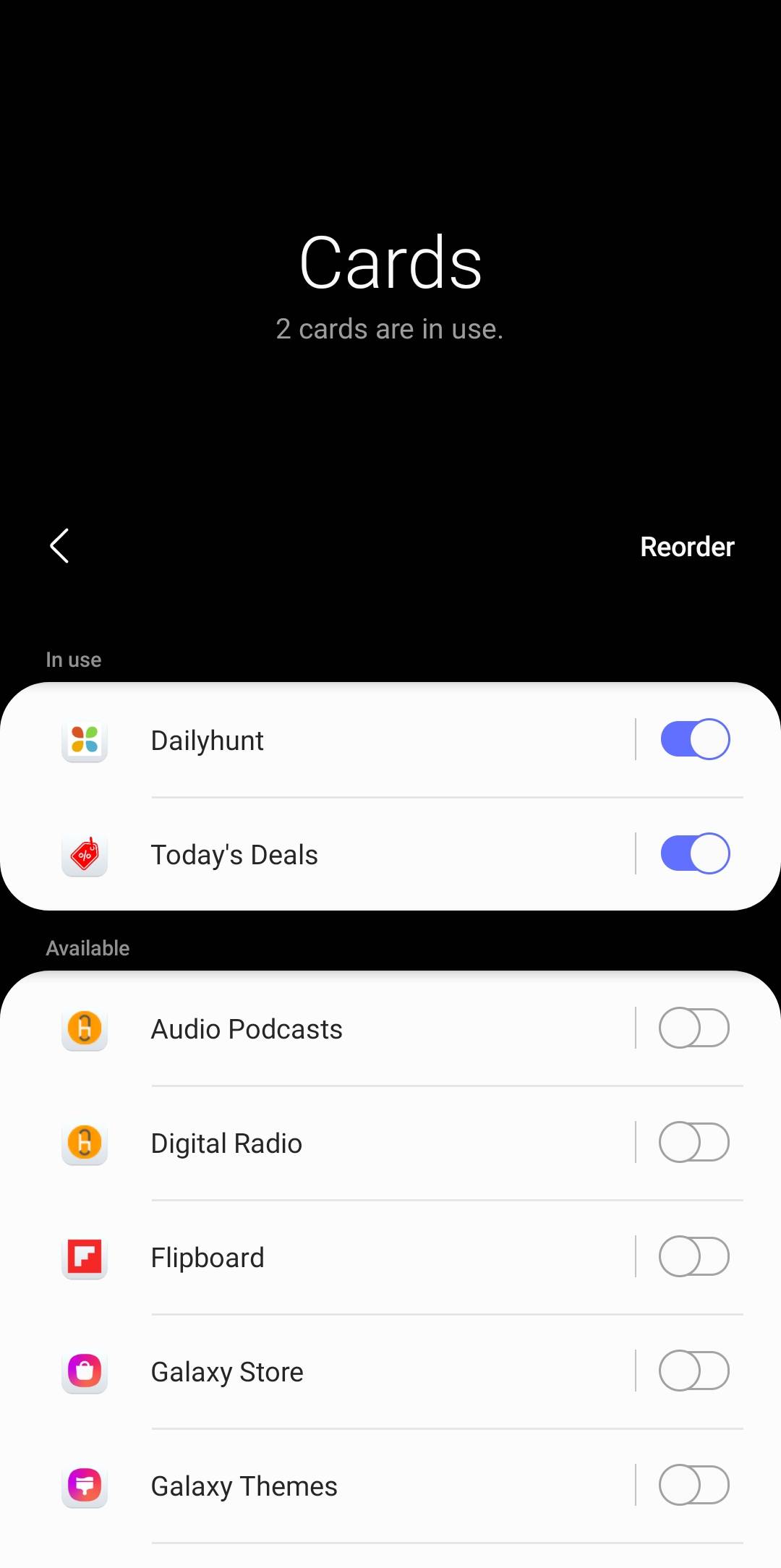Enable the Flipboard card

pos(695,1257)
